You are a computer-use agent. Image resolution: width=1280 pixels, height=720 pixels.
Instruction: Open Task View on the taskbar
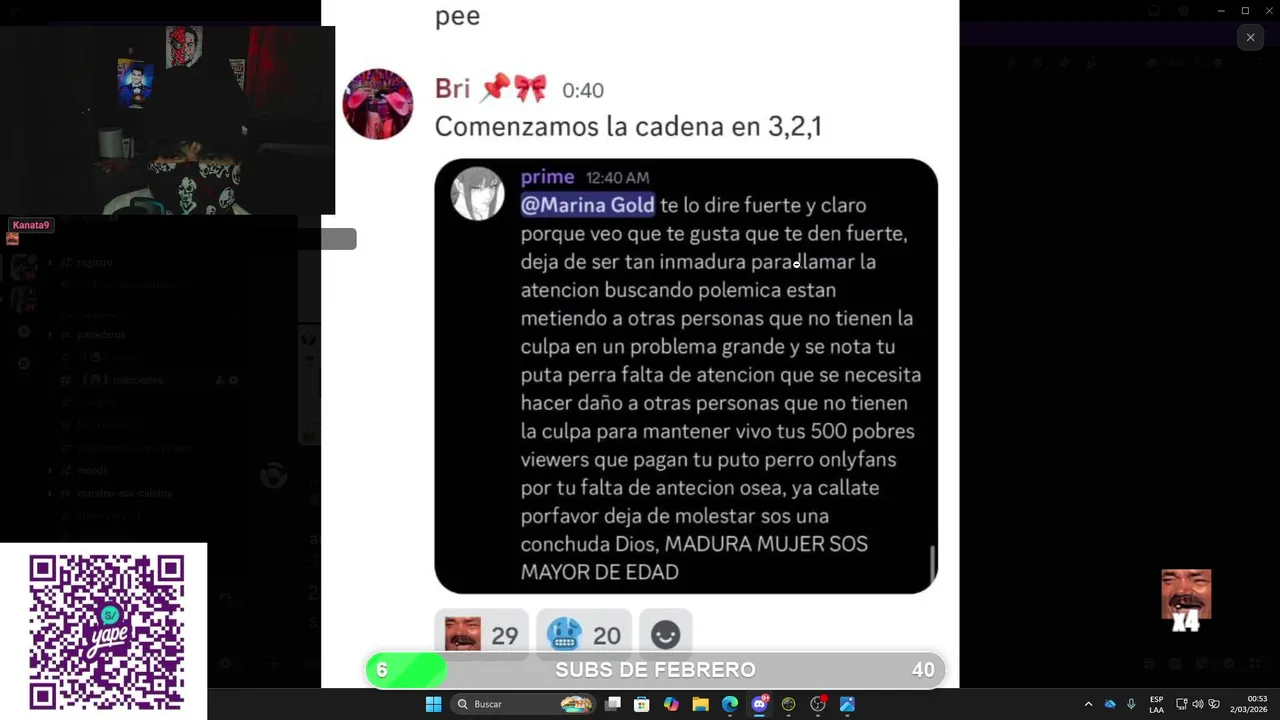tap(613, 704)
